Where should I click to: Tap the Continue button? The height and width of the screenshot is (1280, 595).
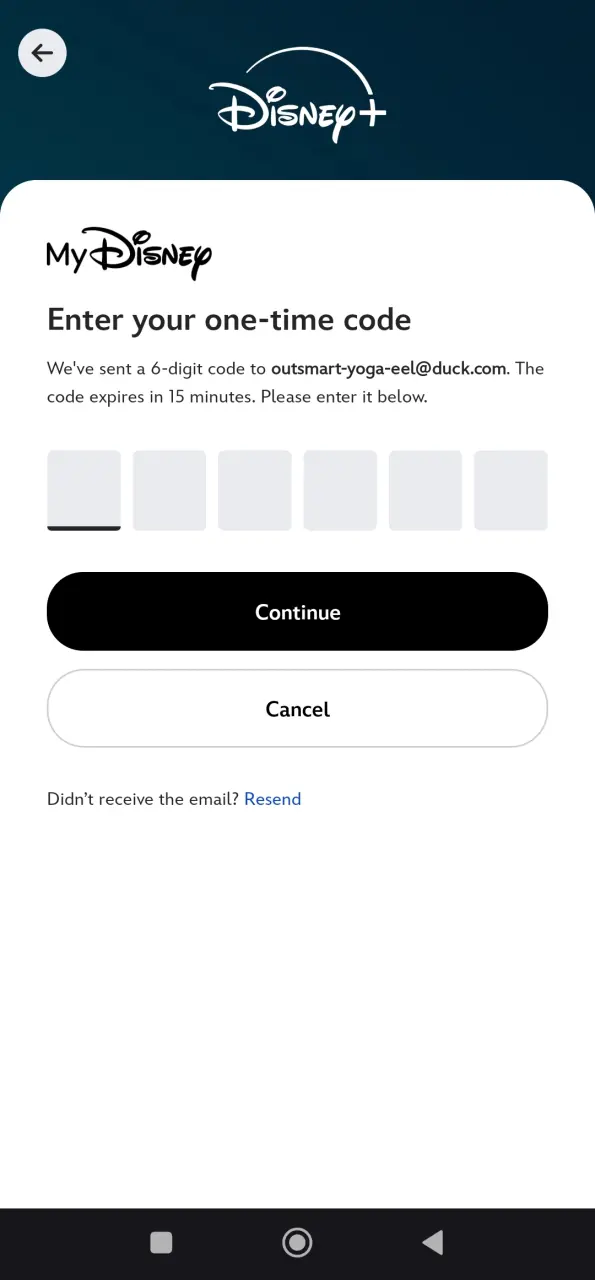297,611
